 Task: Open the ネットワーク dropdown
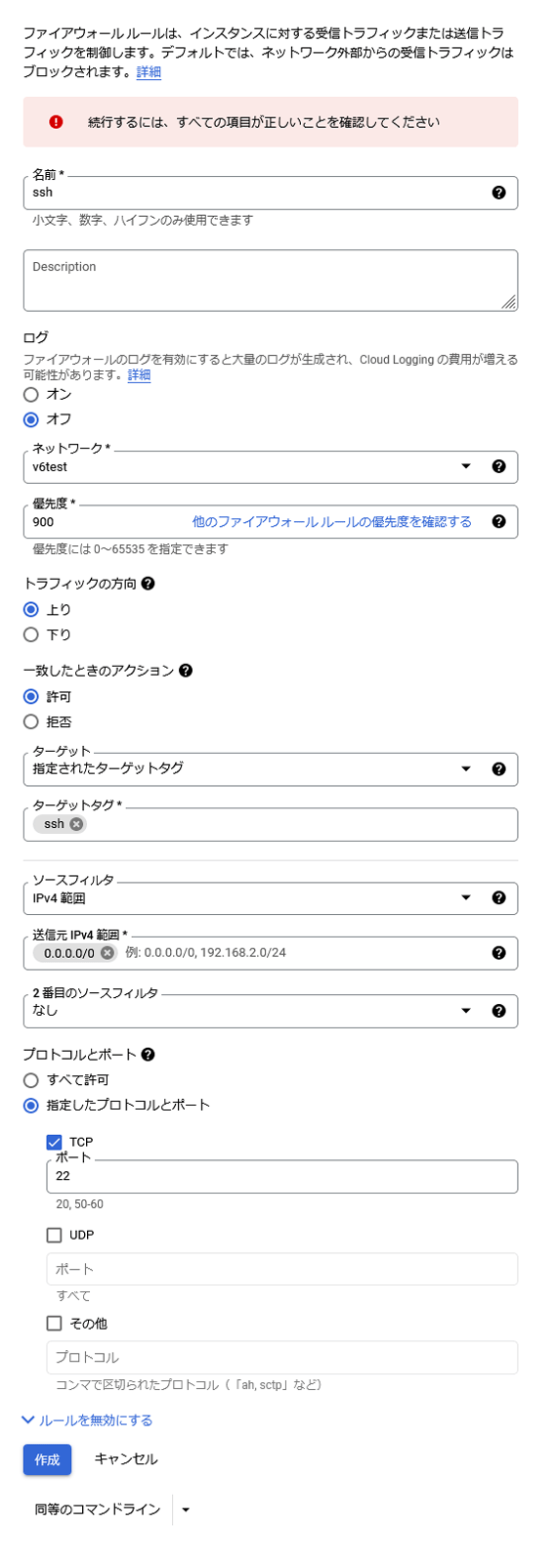[x=271, y=467]
